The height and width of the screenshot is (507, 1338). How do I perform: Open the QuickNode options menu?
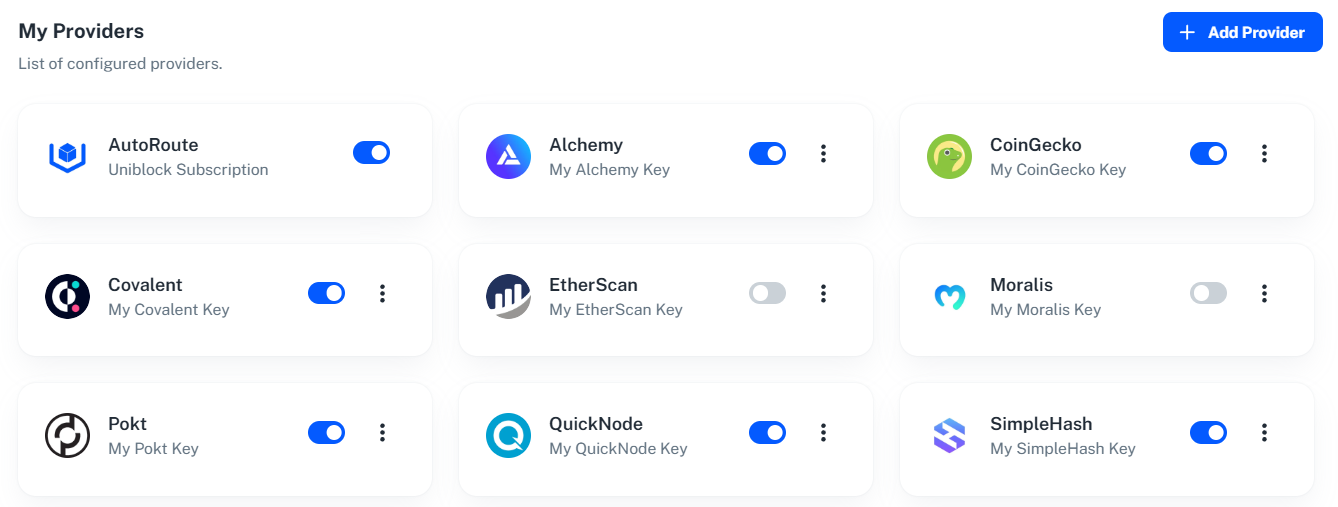click(x=823, y=432)
